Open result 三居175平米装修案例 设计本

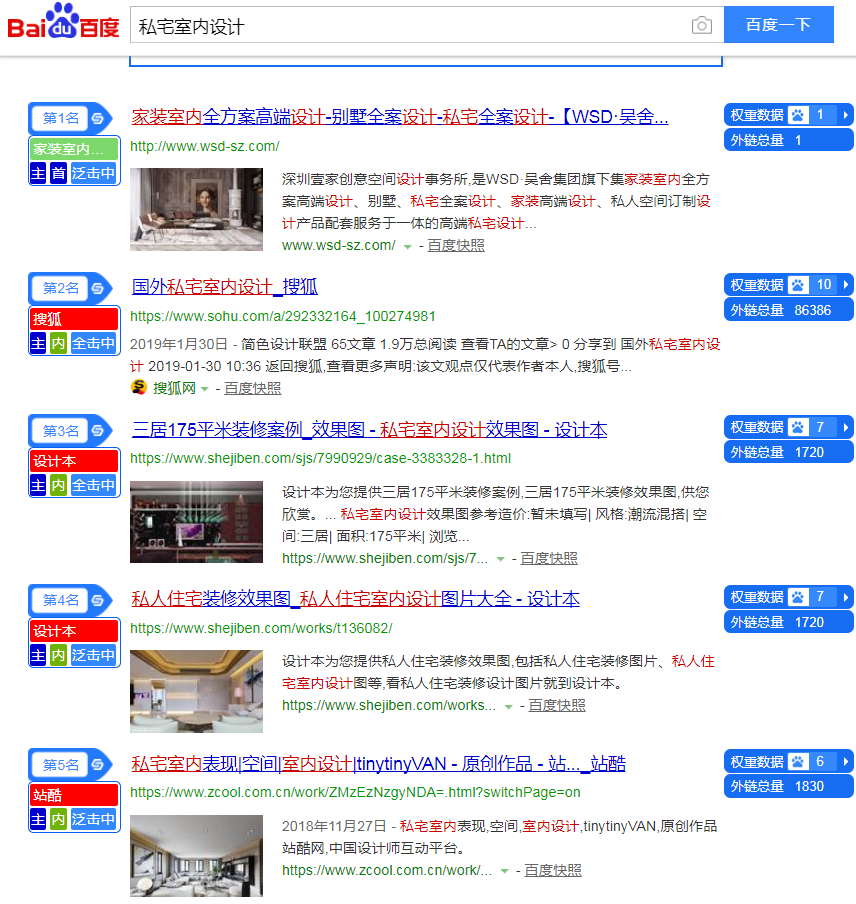369,430
